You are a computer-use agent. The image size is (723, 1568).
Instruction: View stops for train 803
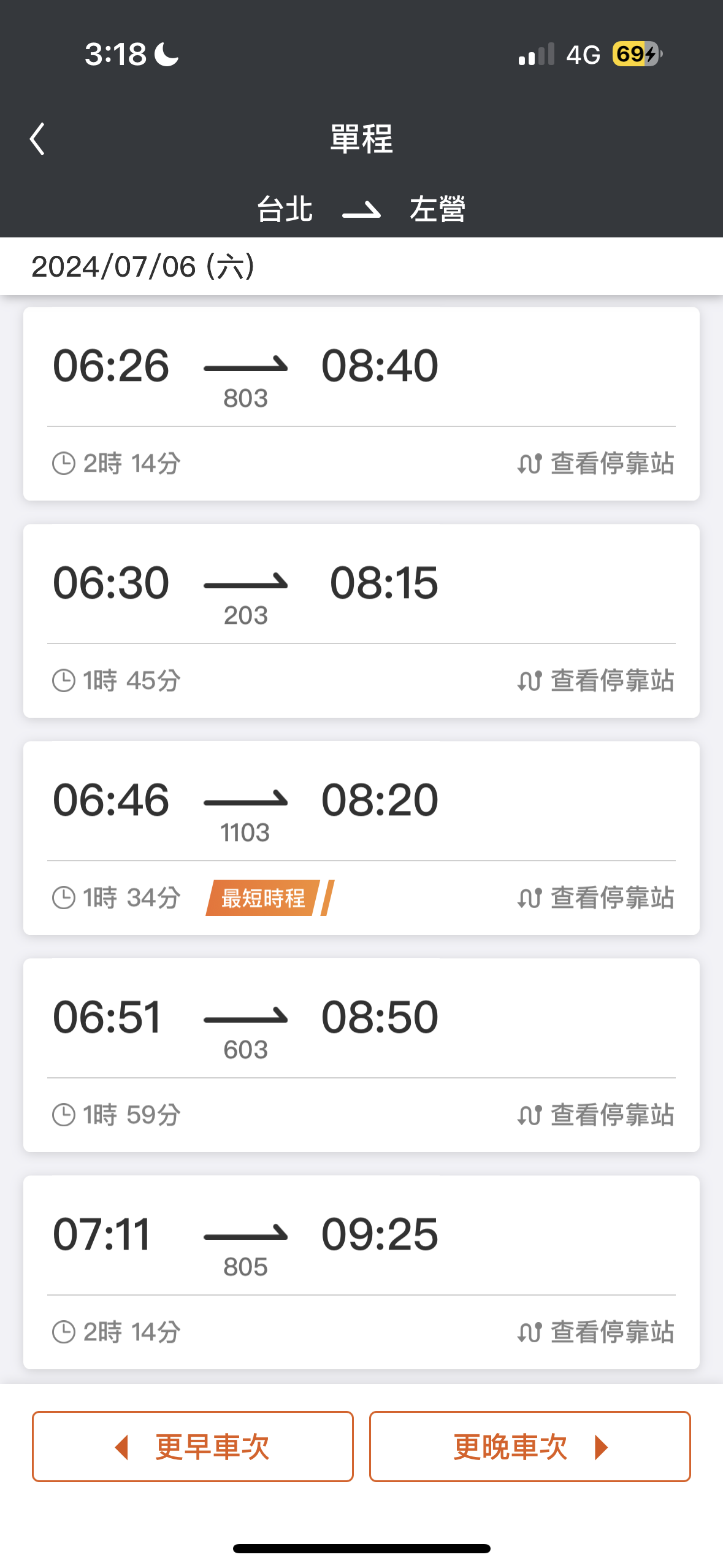click(595, 463)
